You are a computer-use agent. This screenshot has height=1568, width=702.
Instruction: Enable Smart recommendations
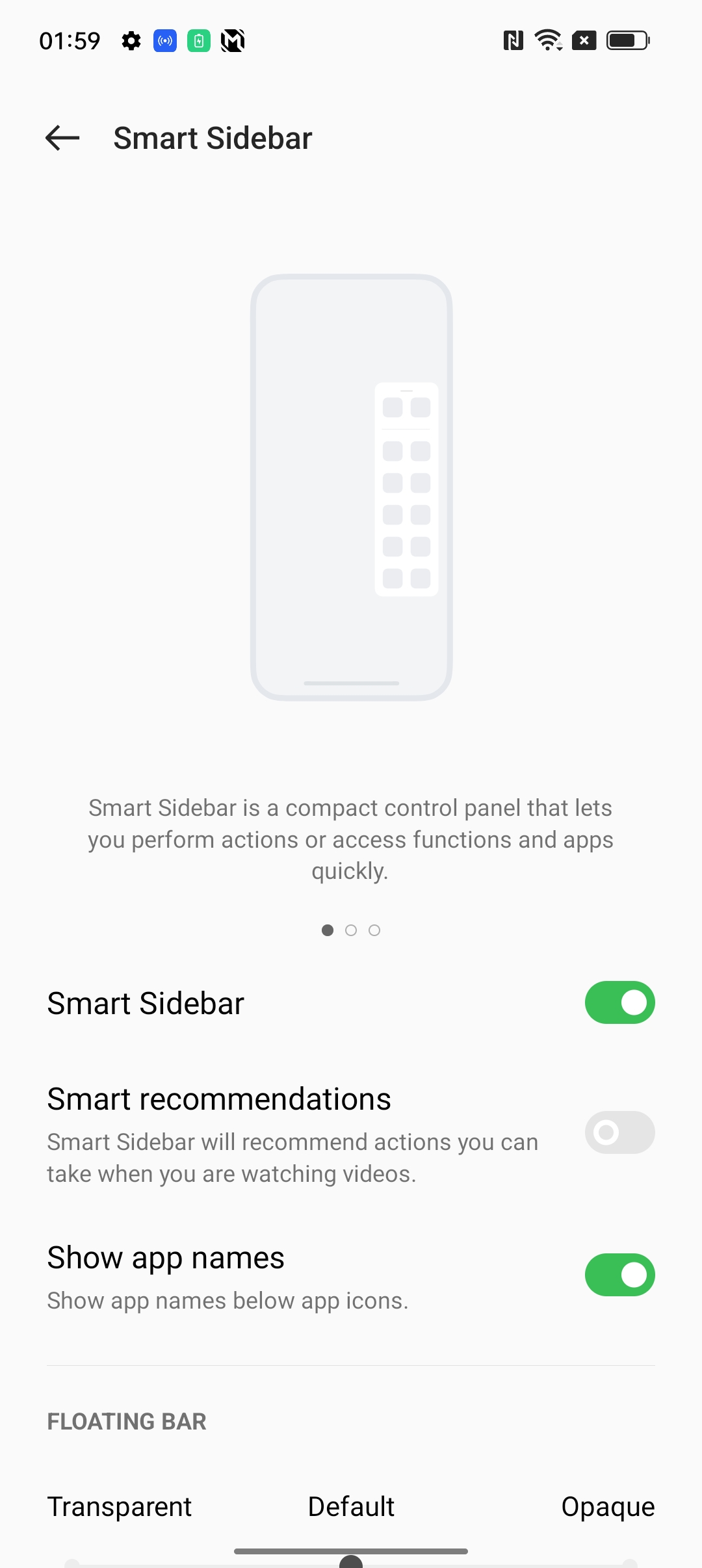pyautogui.click(x=619, y=1132)
